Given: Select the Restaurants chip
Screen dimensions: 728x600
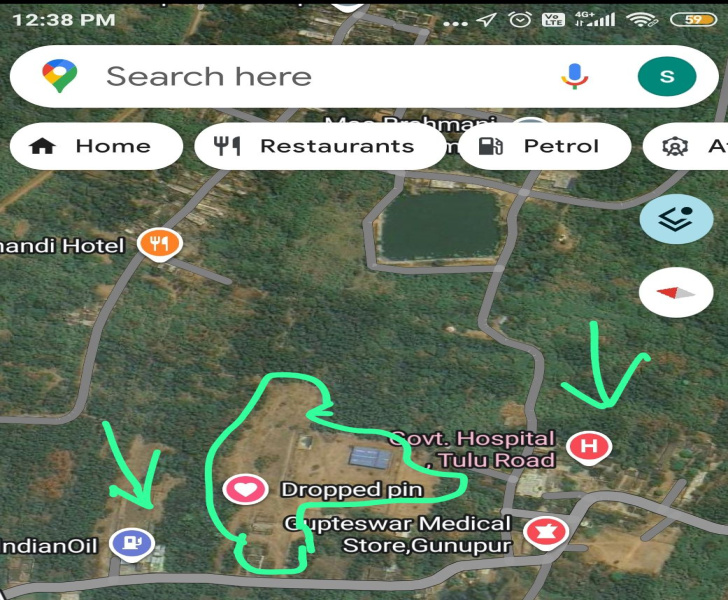Looking at the screenshot, I should (320, 146).
